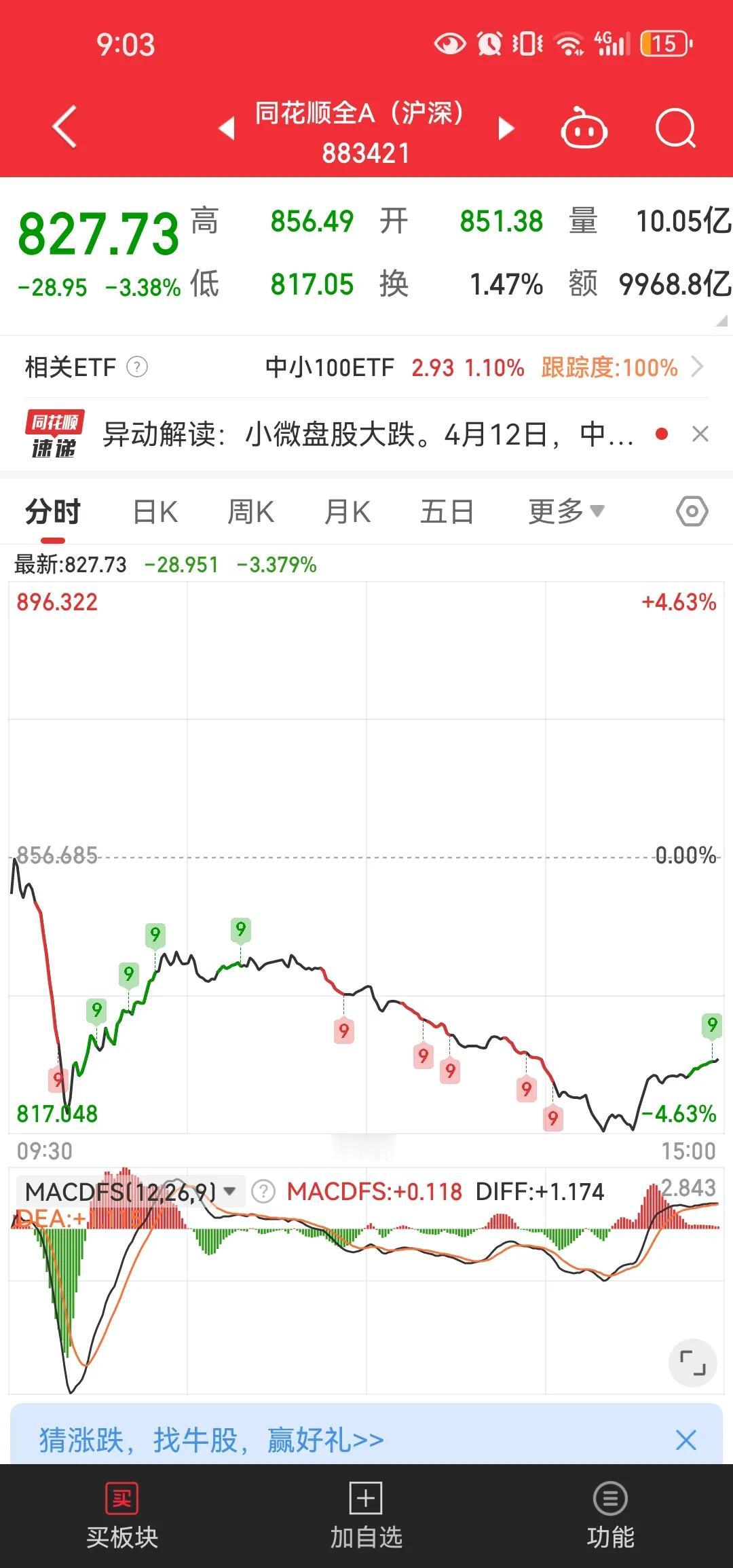Expand ETF details via right chevron
This screenshot has width=733, height=1568.
700,367
